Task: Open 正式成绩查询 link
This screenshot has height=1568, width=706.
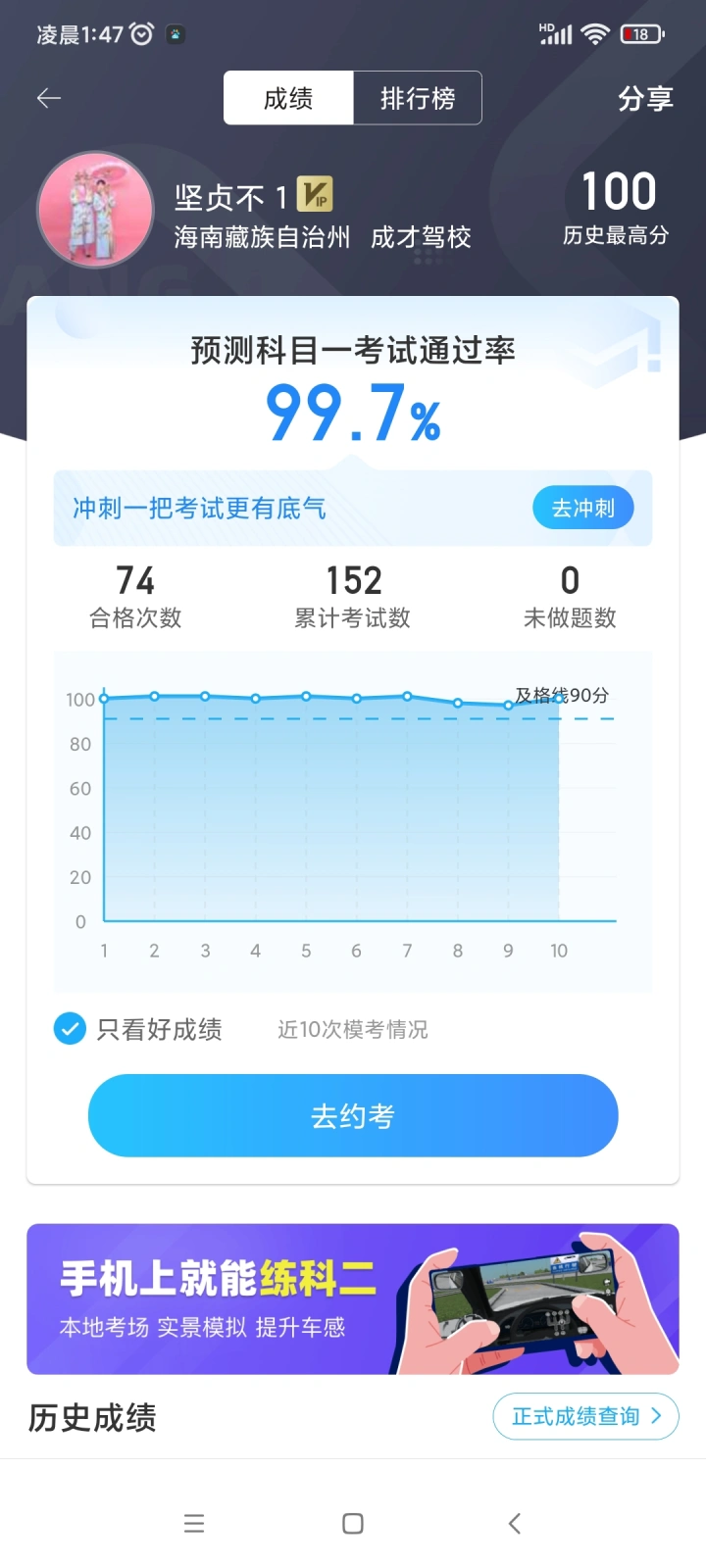Action: point(585,1416)
